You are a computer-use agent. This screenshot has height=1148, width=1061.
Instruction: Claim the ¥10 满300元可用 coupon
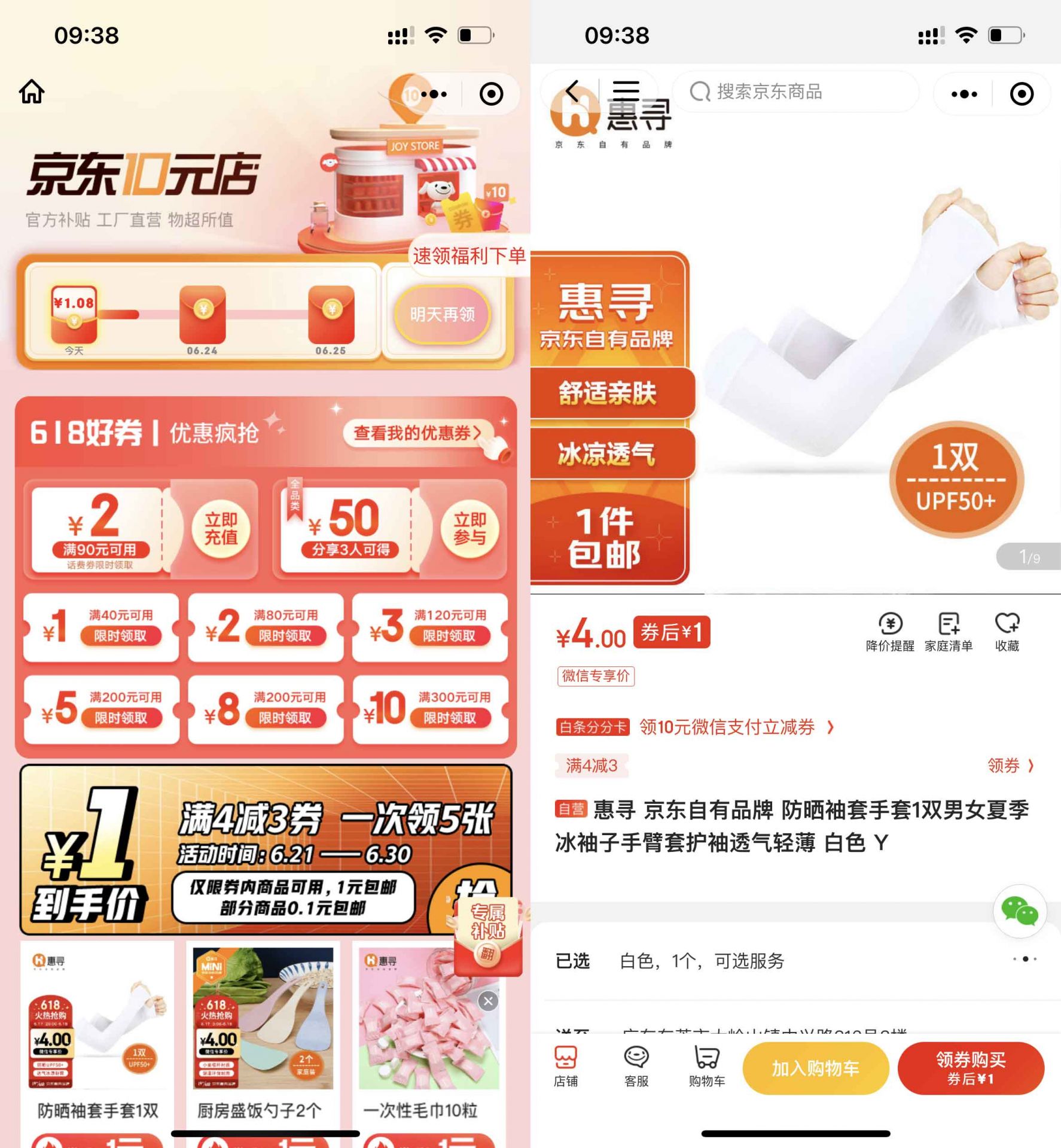click(449, 717)
